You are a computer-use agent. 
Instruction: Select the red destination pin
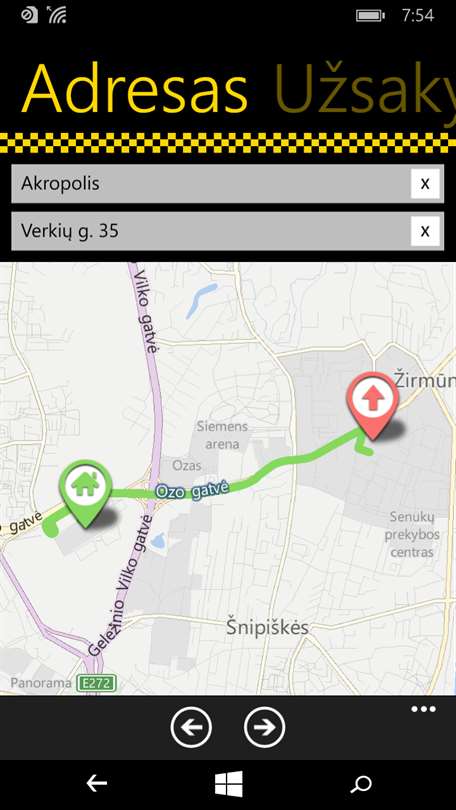tap(373, 404)
